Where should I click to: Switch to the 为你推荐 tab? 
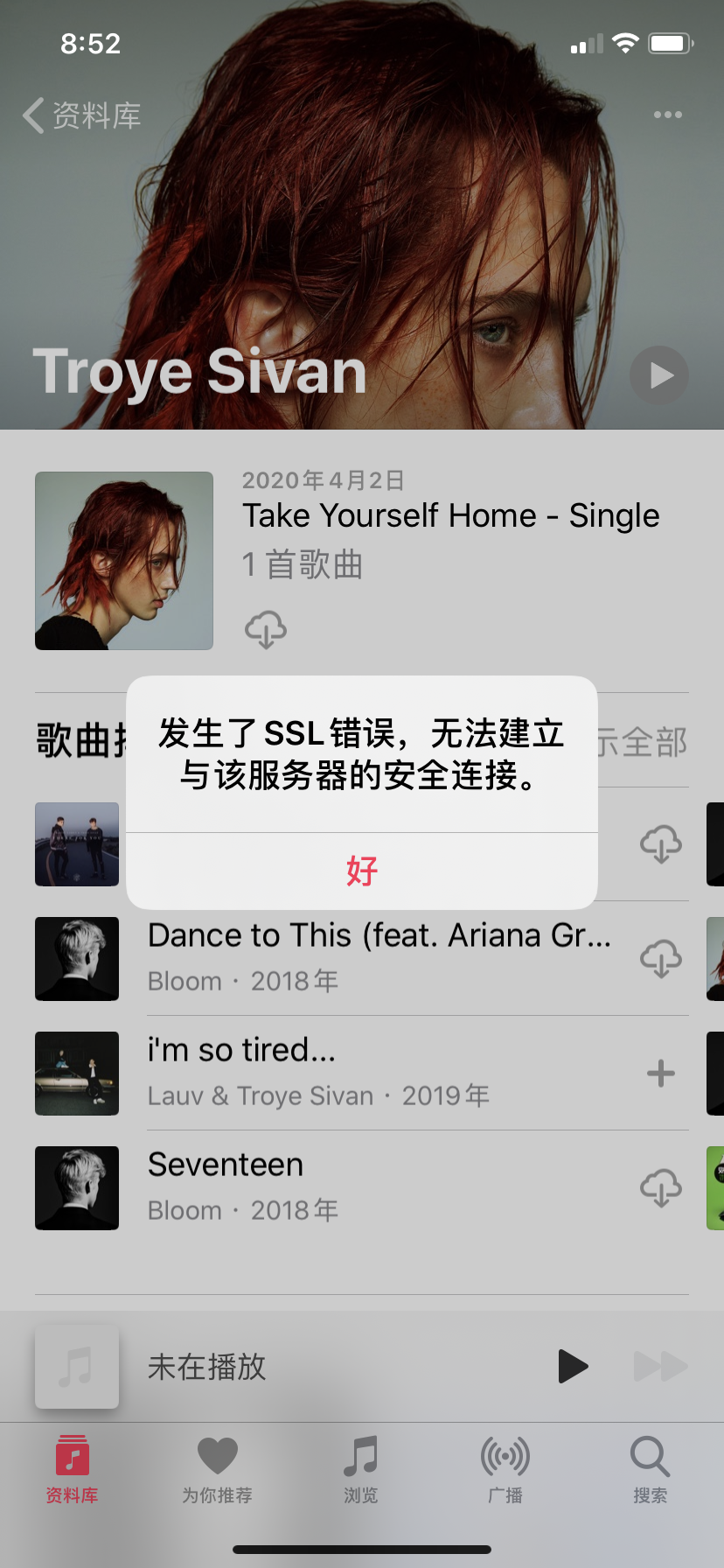pos(217,1469)
